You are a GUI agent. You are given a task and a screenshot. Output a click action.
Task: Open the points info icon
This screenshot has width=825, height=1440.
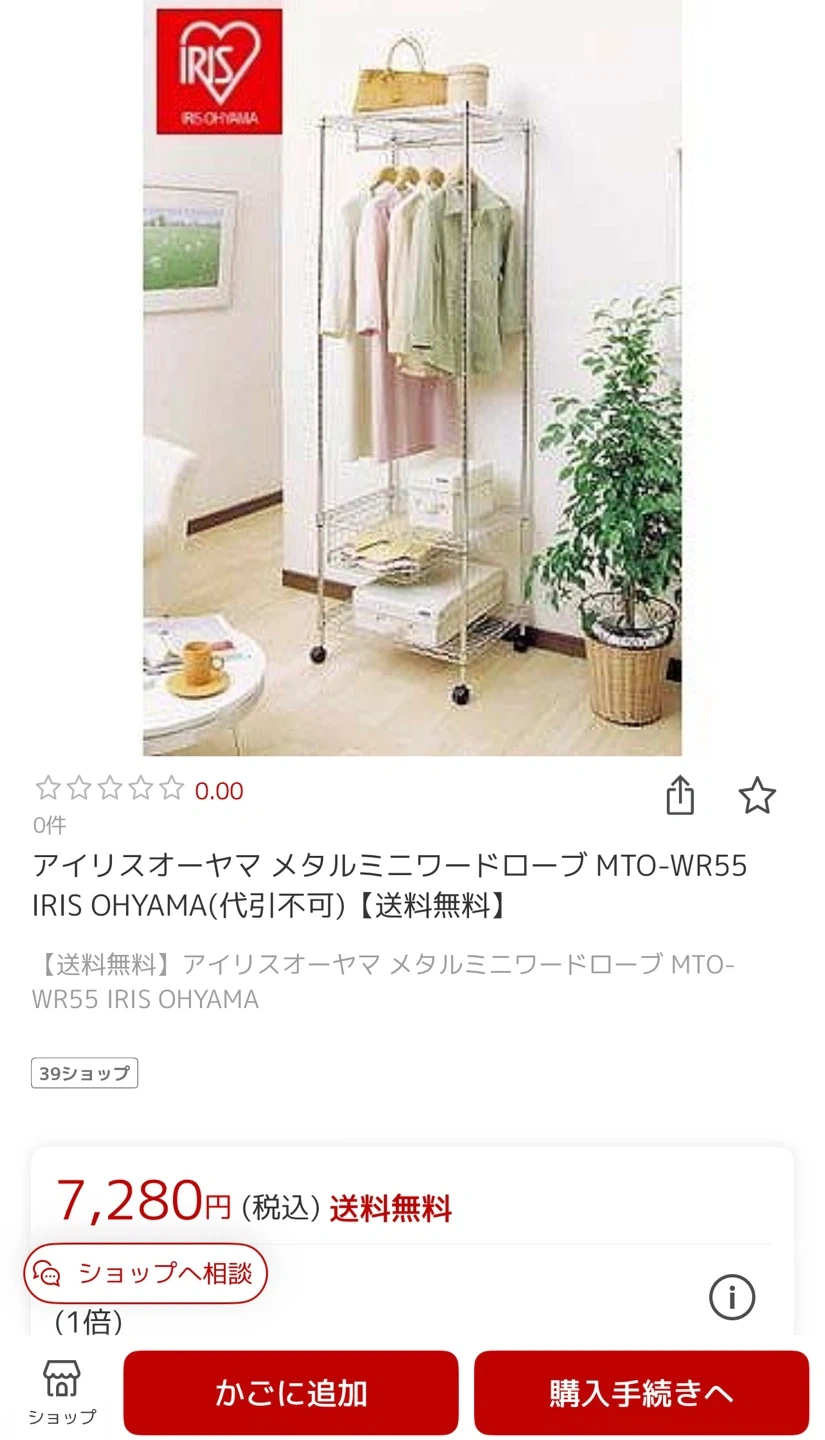(x=732, y=1297)
